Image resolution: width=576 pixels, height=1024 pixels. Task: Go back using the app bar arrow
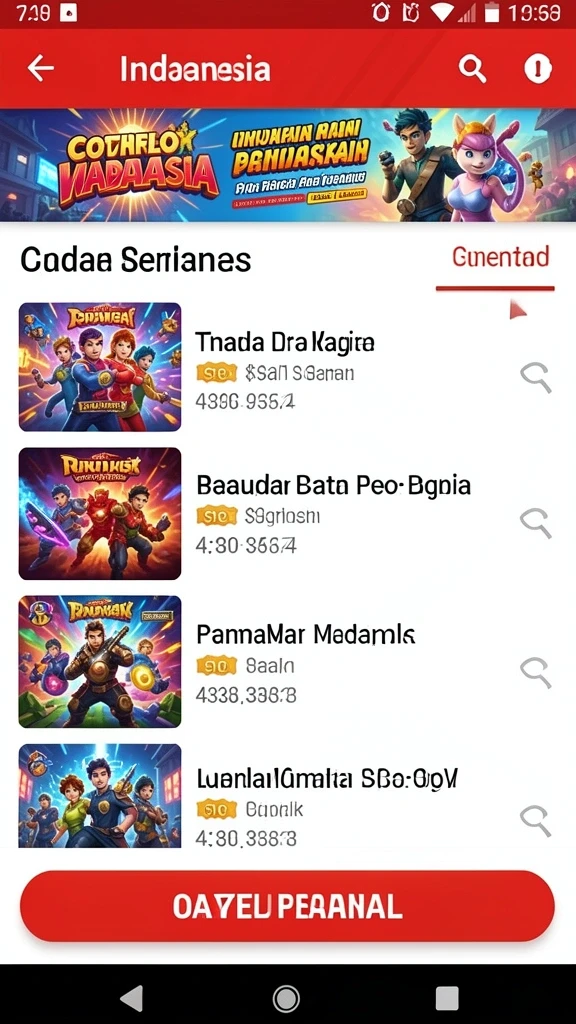[40, 68]
